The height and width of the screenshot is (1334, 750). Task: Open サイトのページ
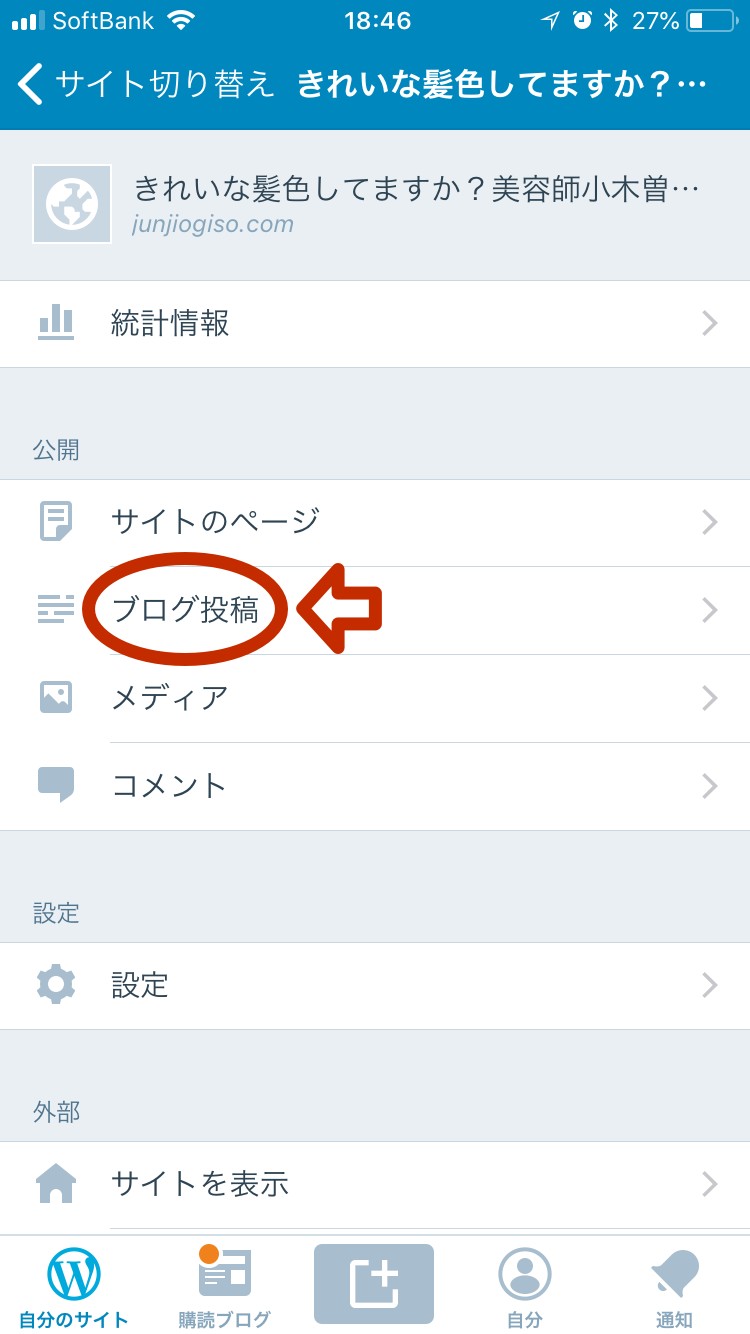(375, 522)
